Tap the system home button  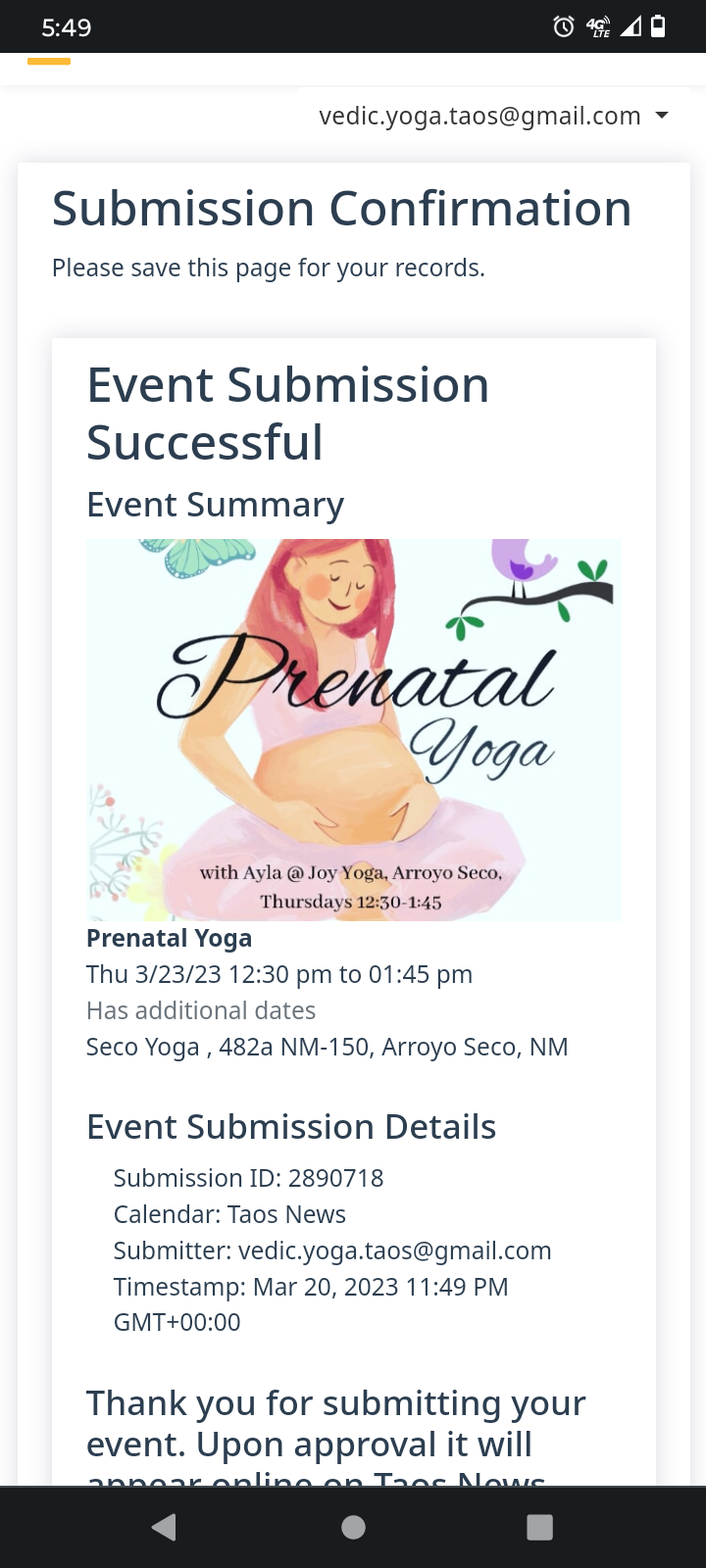[x=353, y=1527]
